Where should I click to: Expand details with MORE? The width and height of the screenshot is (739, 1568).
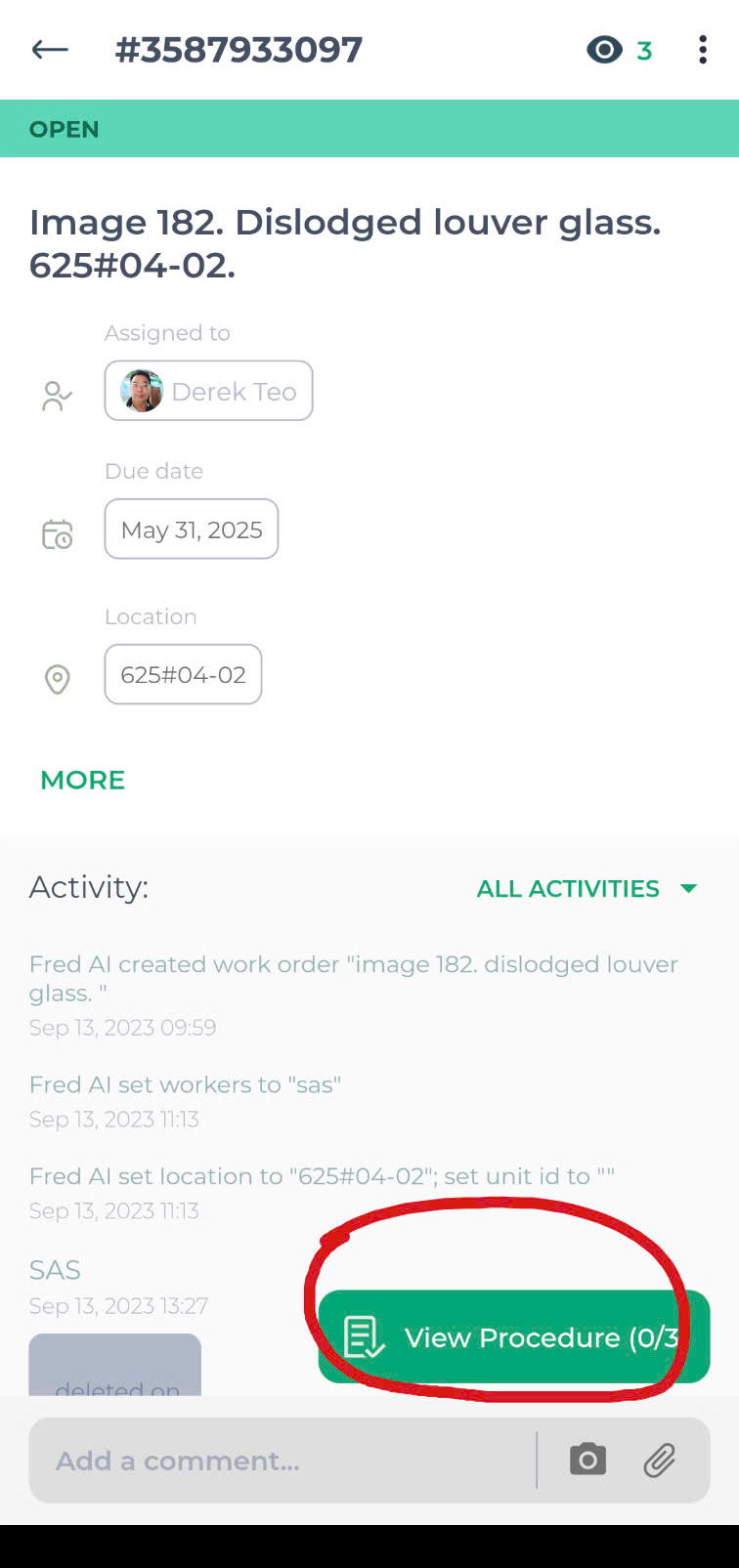pyautogui.click(x=83, y=780)
